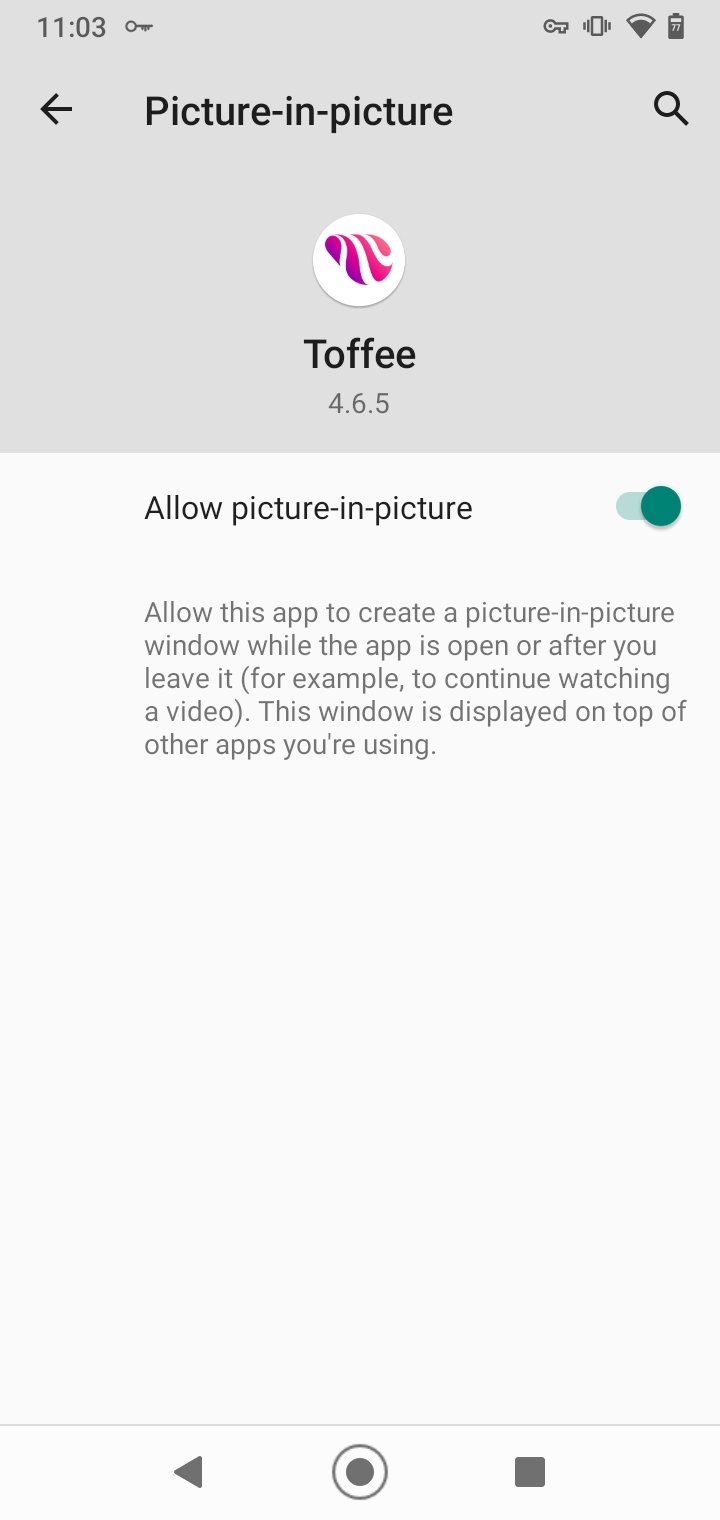The width and height of the screenshot is (720, 1520).
Task: Tap the clock showing 11:03
Action: tap(73, 27)
